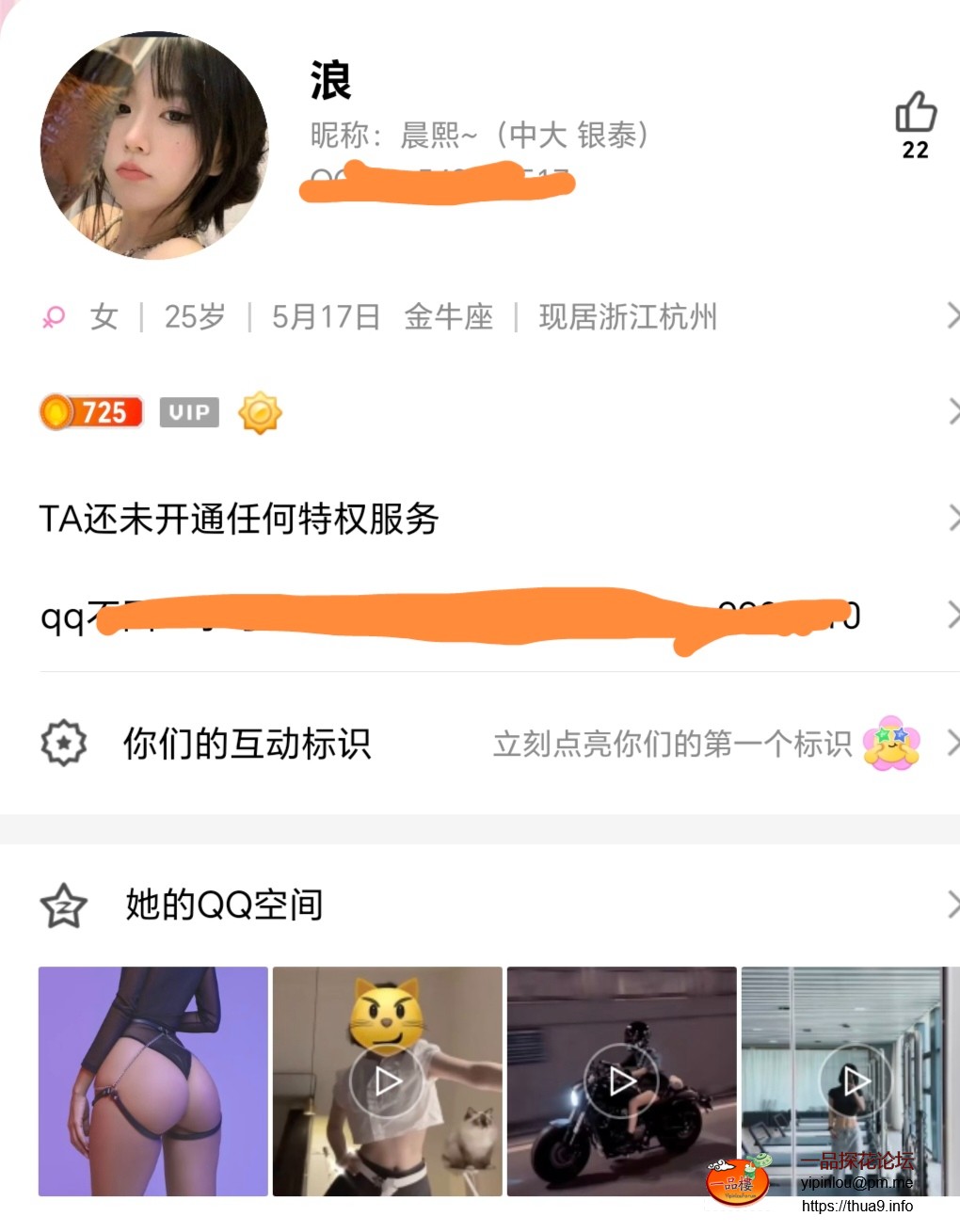Tap the thumbs-up like icon
960x1232 pixels.
tap(915, 113)
